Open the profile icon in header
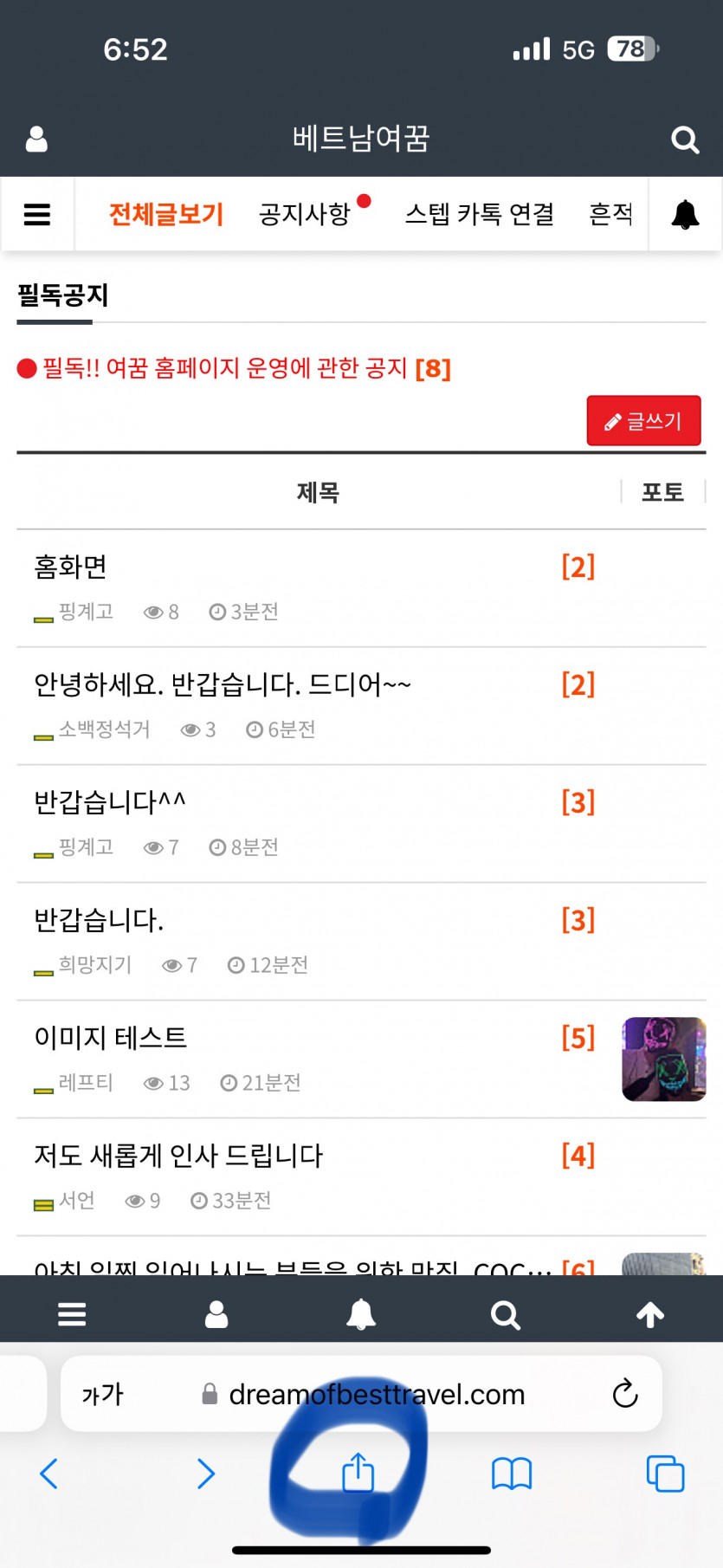The image size is (723, 1568). pyautogui.click(x=36, y=139)
